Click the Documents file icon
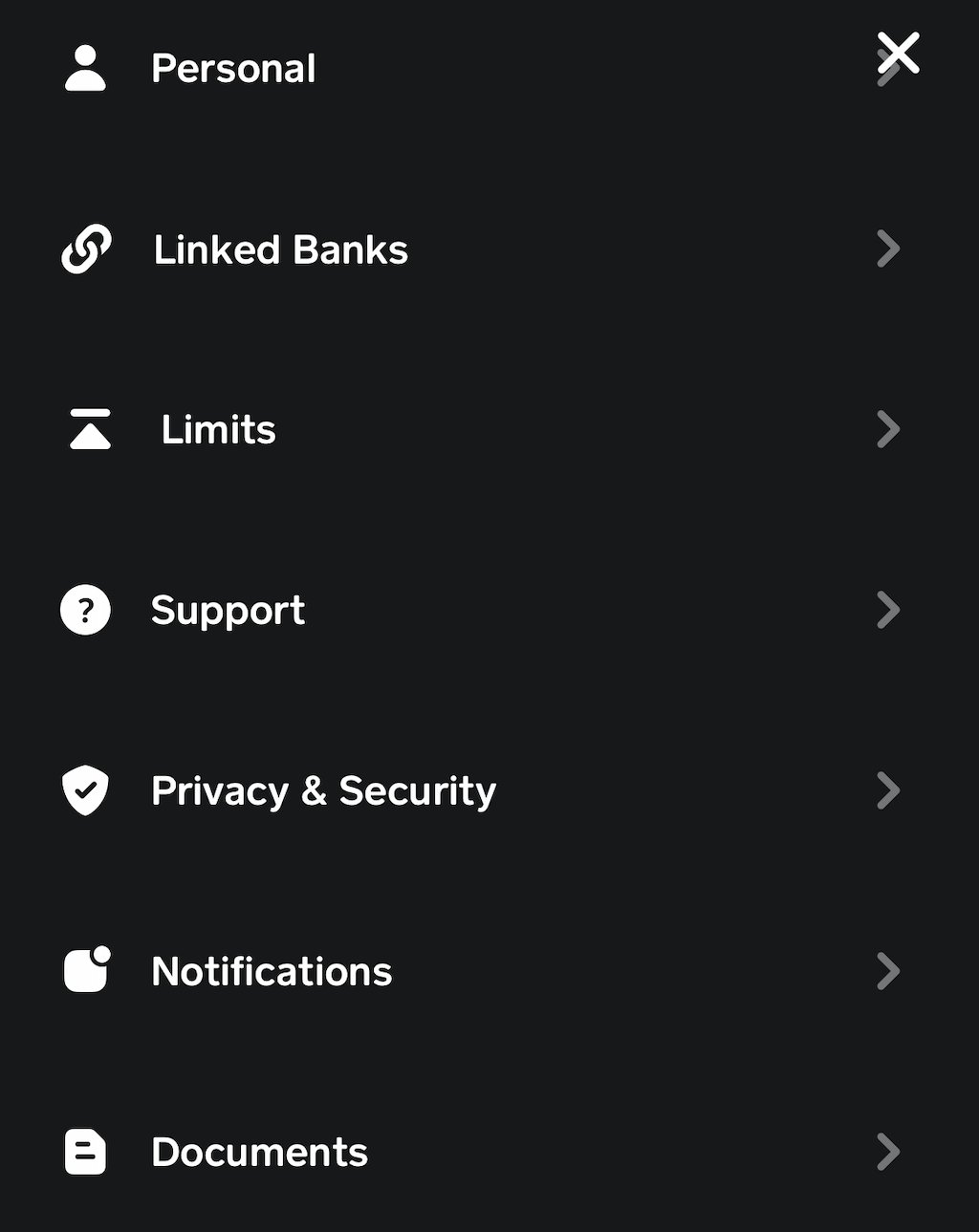 [85, 1152]
